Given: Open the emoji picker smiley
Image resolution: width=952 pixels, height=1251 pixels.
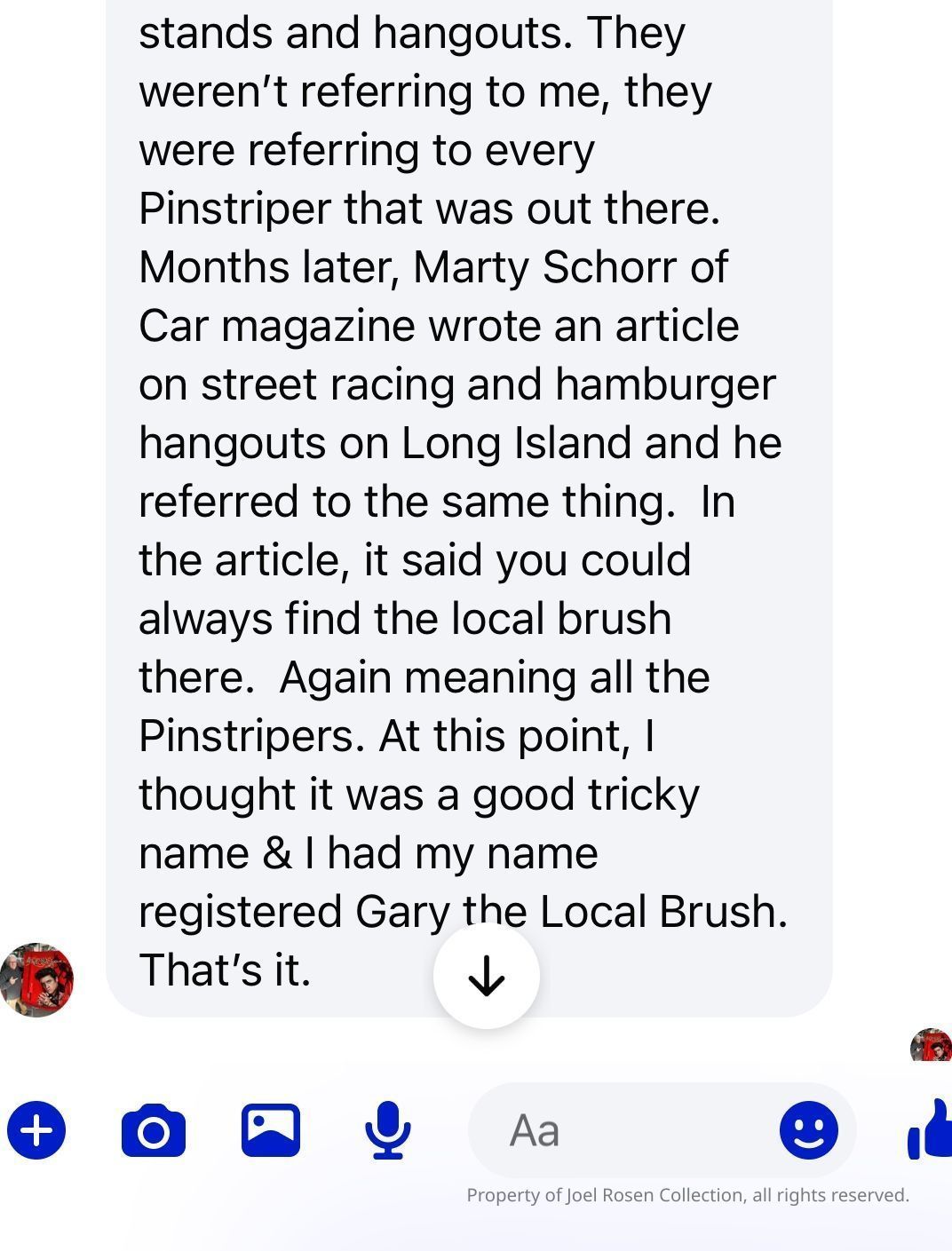Looking at the screenshot, I should 808,1130.
